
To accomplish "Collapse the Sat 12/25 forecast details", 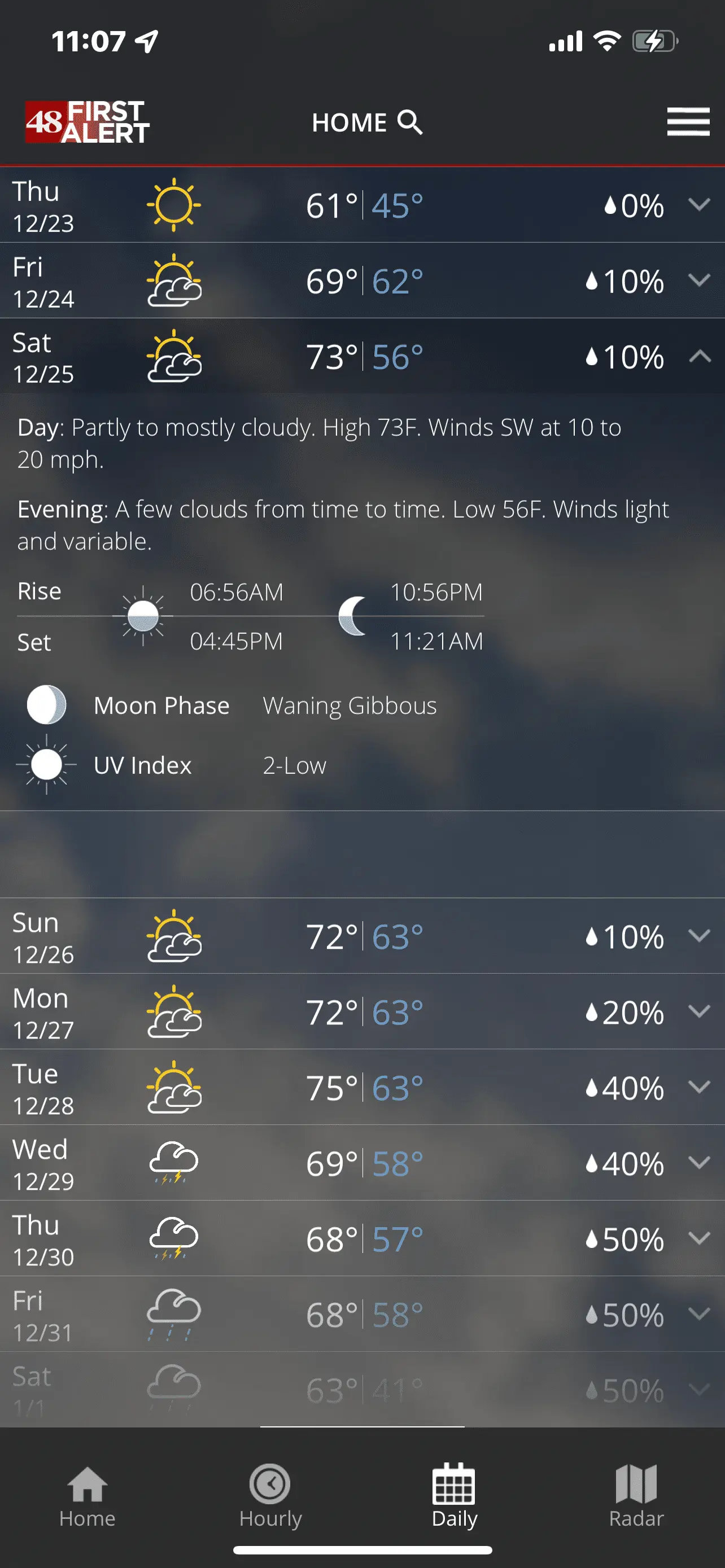I will coord(700,356).
